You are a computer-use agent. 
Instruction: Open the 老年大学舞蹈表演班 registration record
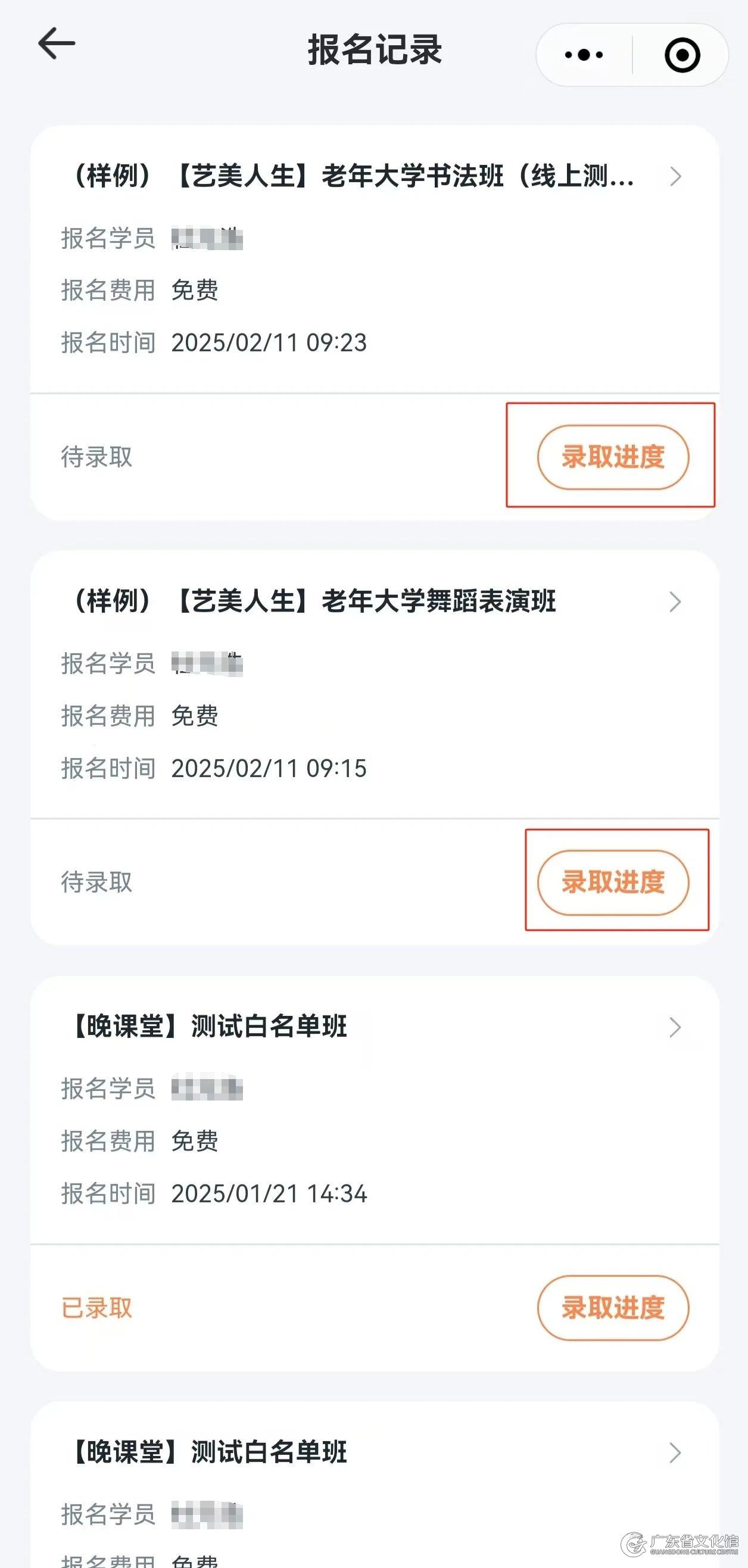point(375,601)
